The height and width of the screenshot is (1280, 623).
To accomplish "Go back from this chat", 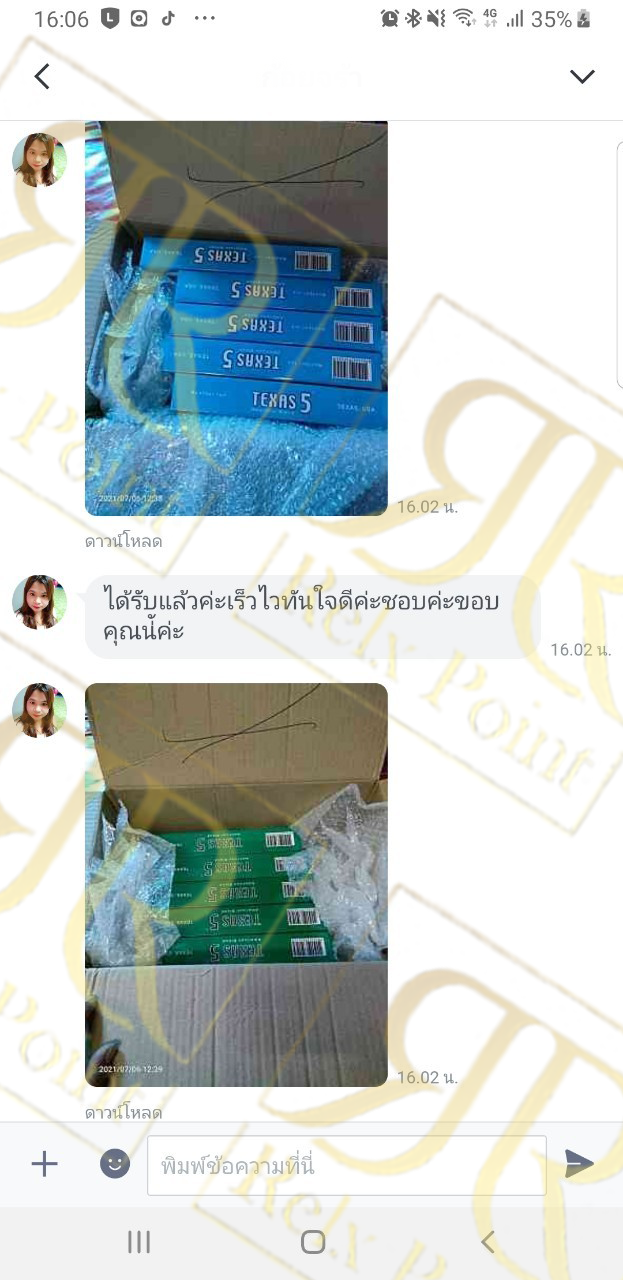I will point(42,76).
